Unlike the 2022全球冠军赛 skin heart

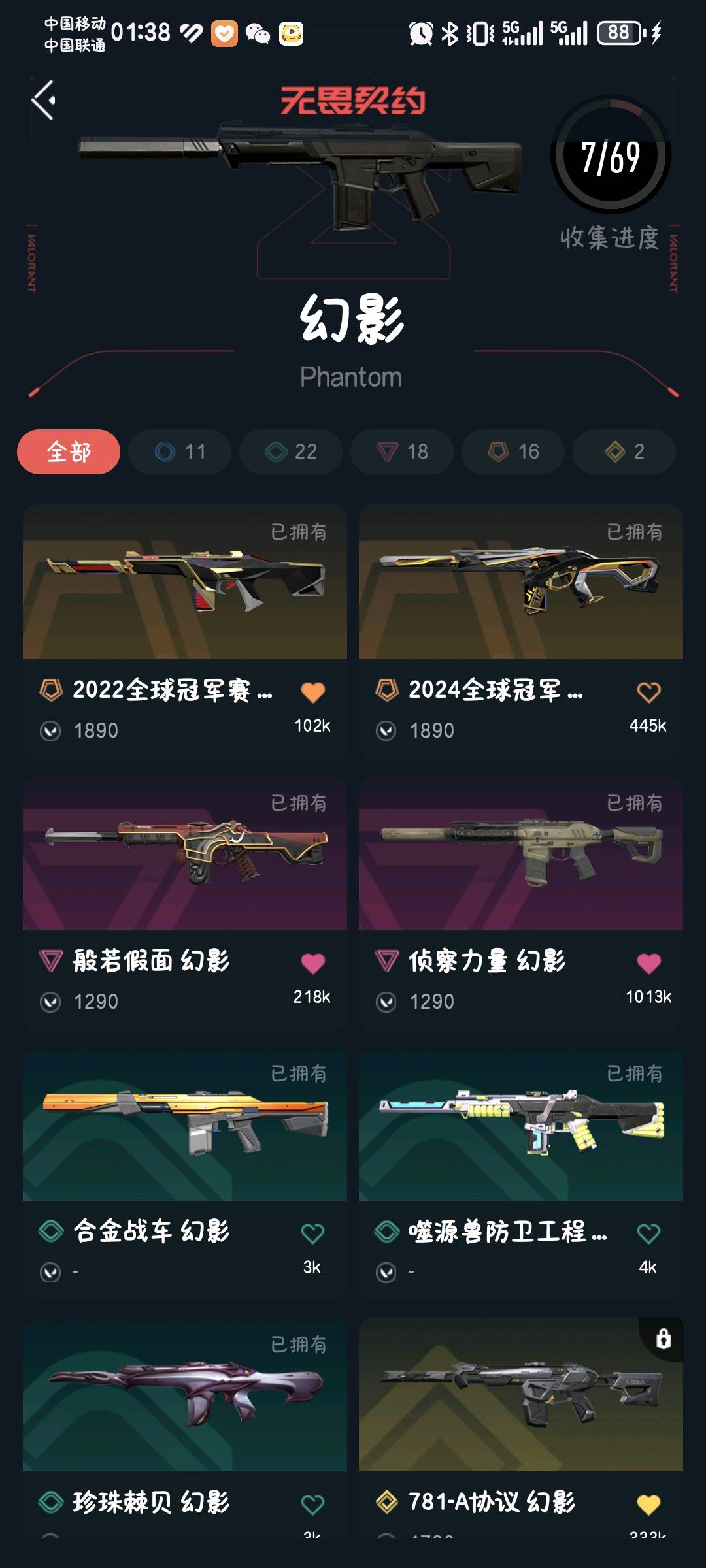coord(312,692)
